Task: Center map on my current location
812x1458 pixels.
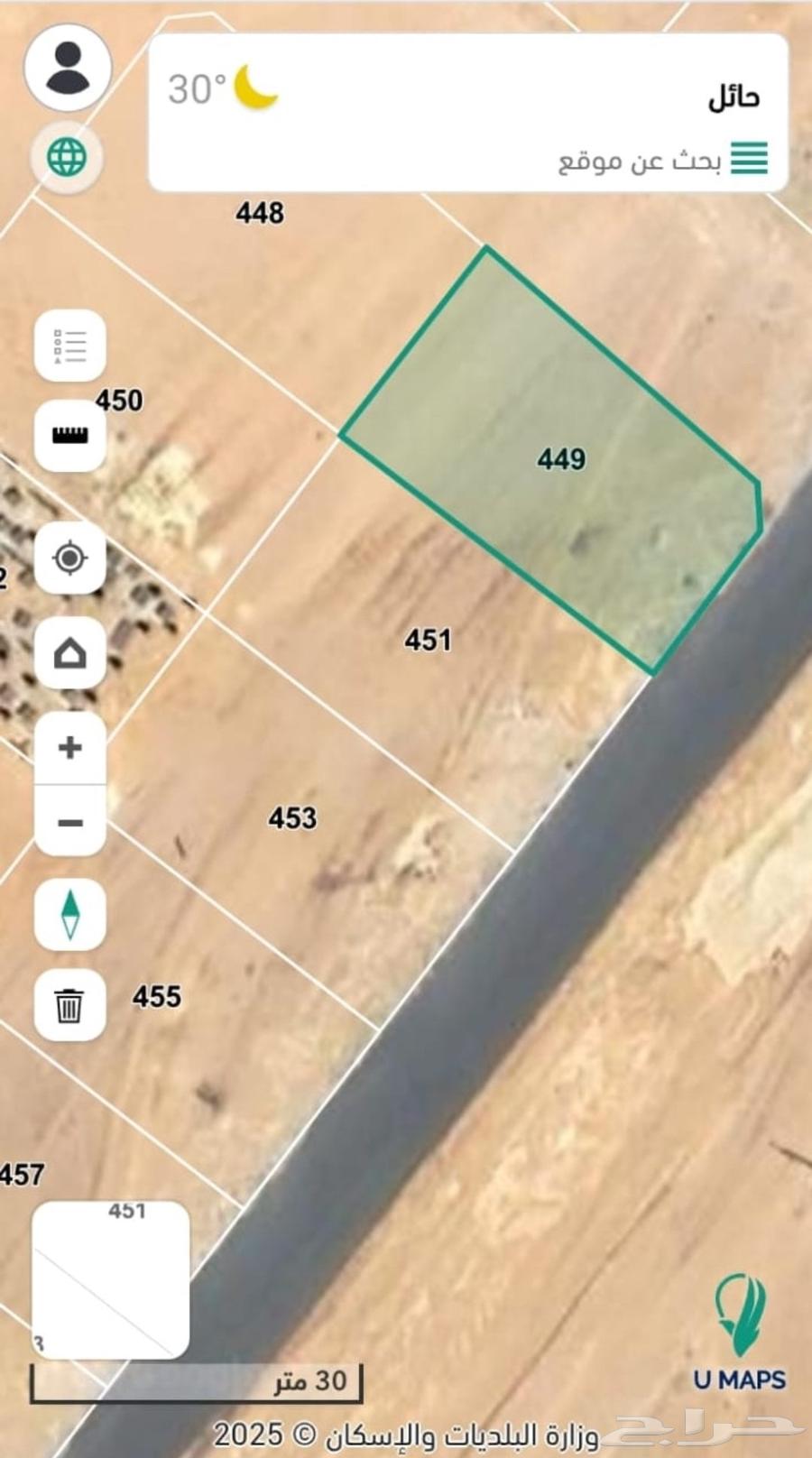Action: tap(70, 558)
